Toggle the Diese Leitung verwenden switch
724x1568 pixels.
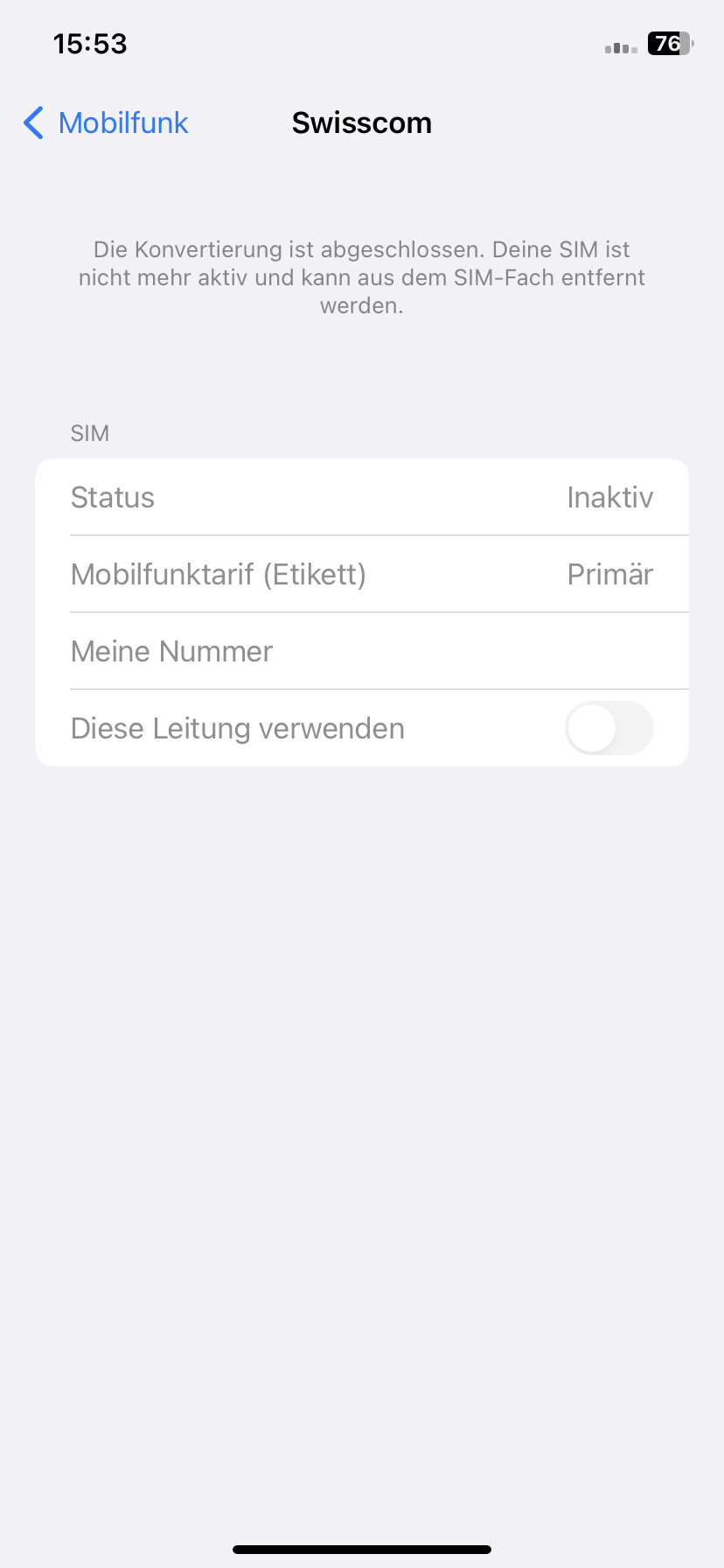[x=609, y=728]
